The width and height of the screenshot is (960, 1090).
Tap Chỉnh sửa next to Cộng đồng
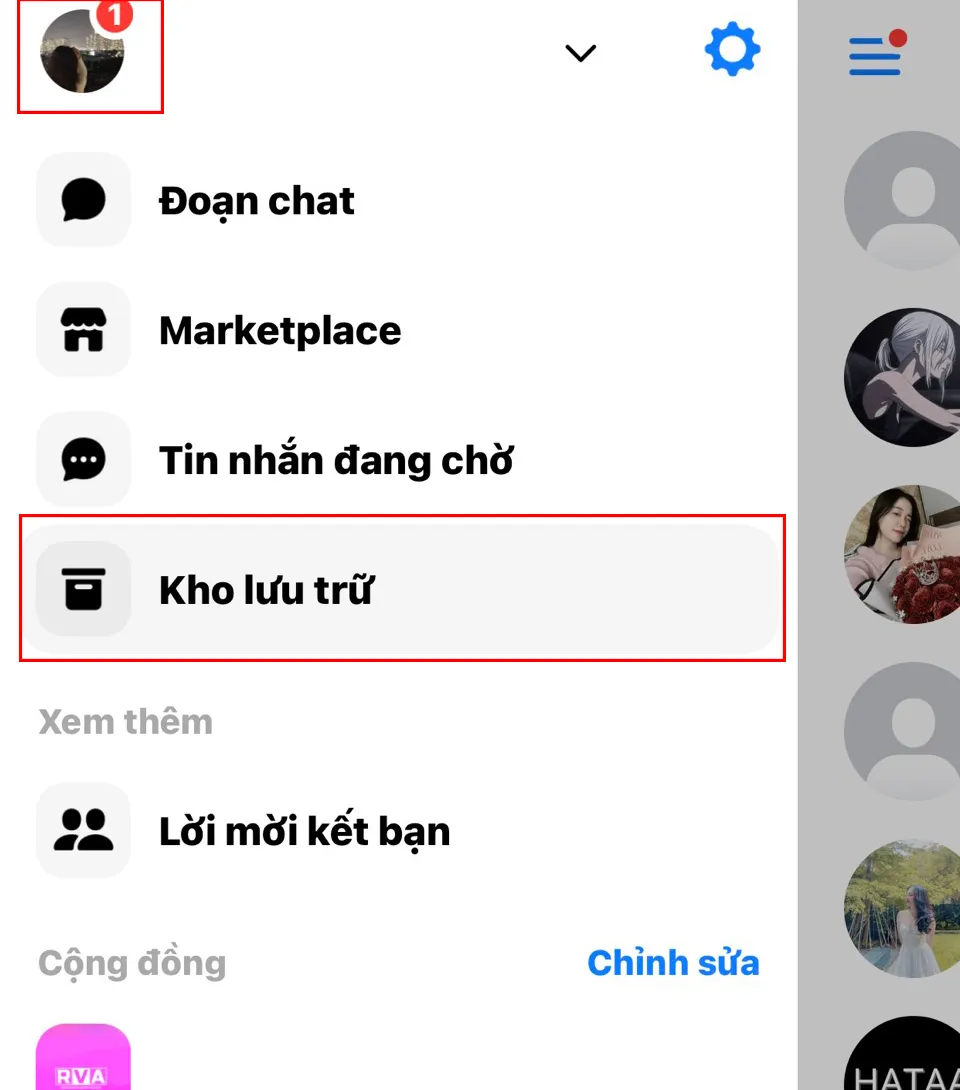point(673,963)
